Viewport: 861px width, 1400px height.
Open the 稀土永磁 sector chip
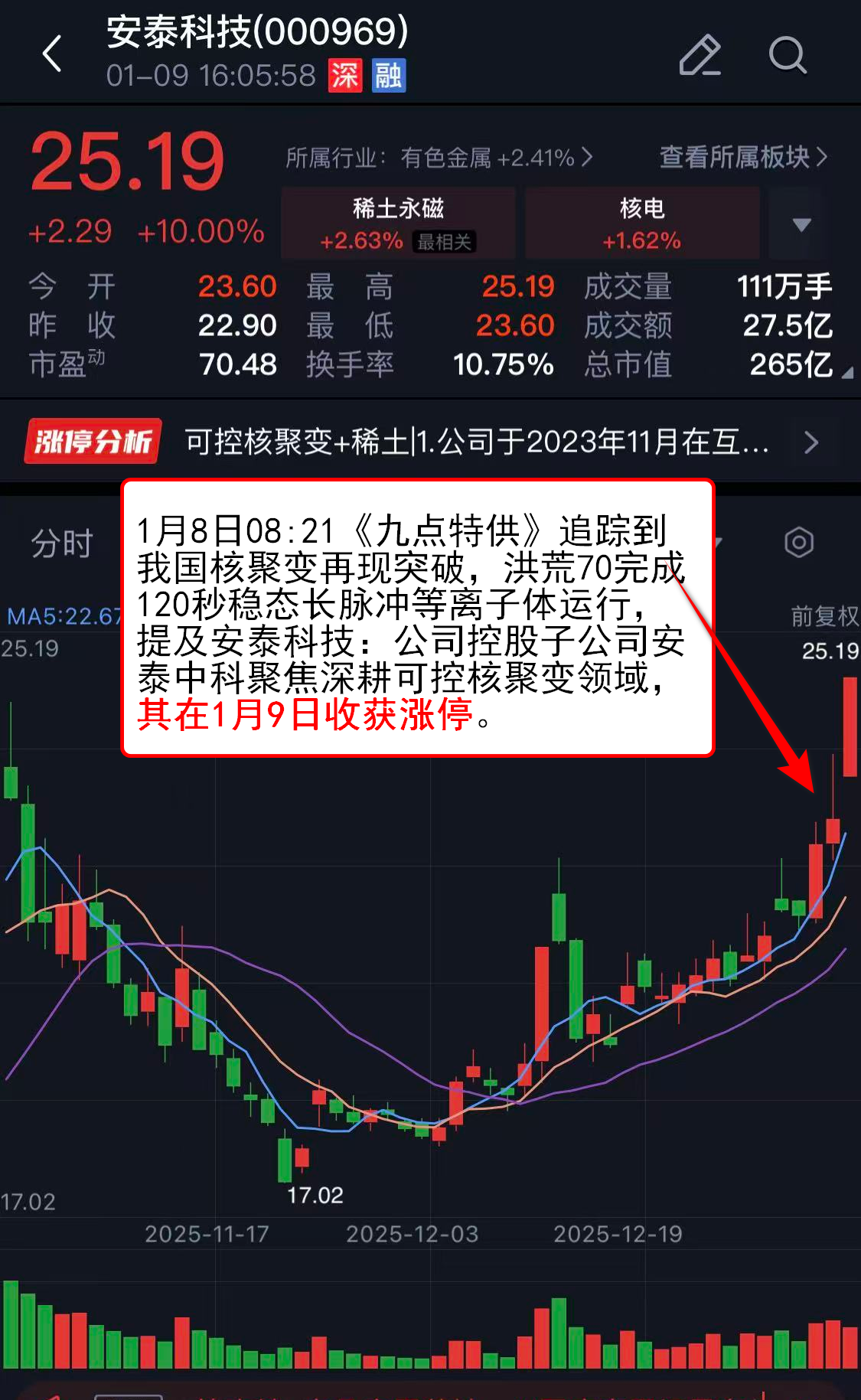pyautogui.click(x=398, y=224)
